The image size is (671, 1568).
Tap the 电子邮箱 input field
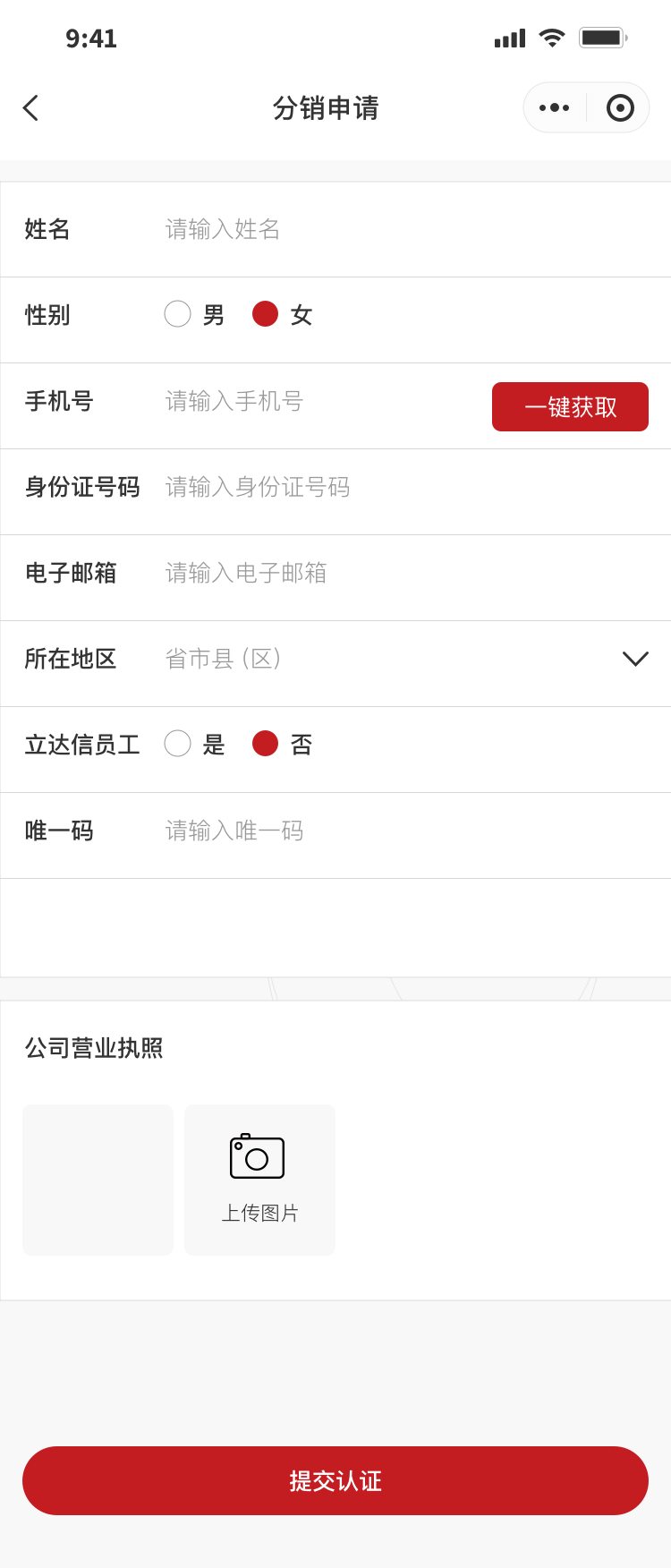click(403, 574)
